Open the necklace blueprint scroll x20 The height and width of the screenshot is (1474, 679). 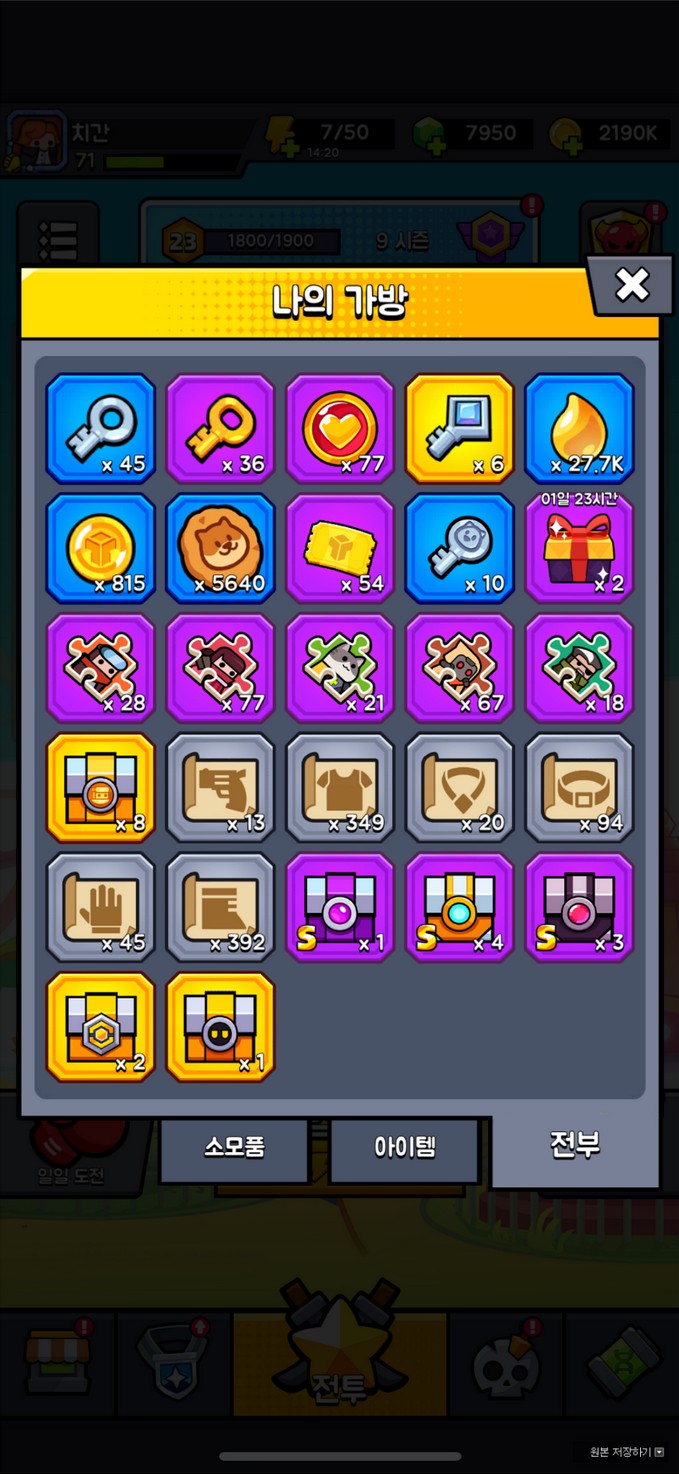460,787
